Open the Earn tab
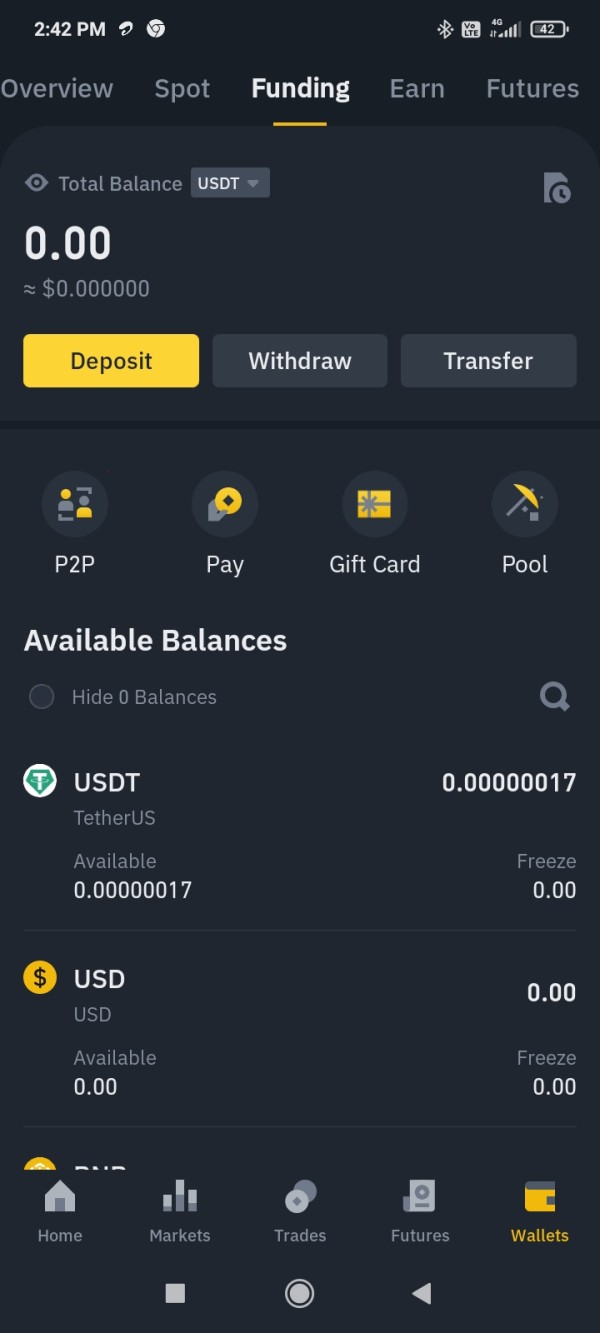This screenshot has height=1333, width=600. (x=417, y=89)
